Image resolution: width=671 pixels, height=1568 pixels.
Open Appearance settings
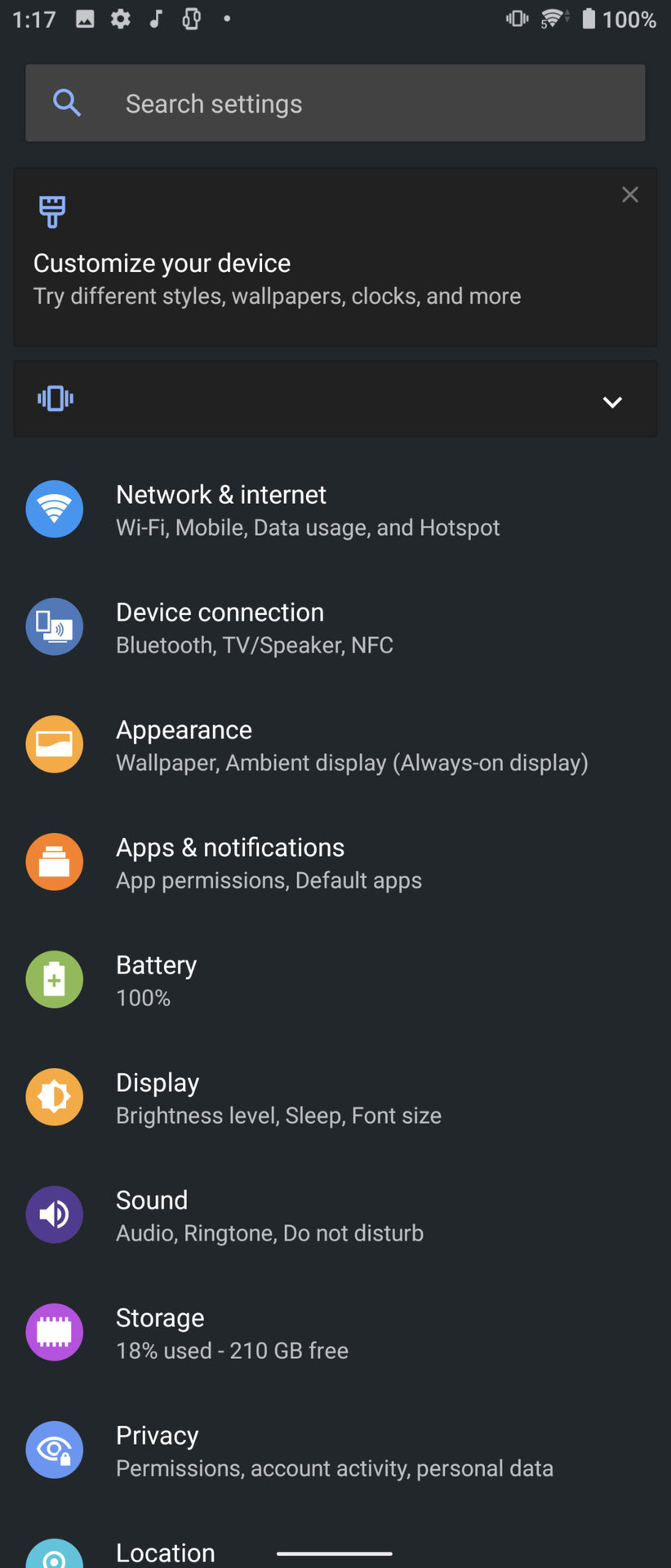click(351, 746)
